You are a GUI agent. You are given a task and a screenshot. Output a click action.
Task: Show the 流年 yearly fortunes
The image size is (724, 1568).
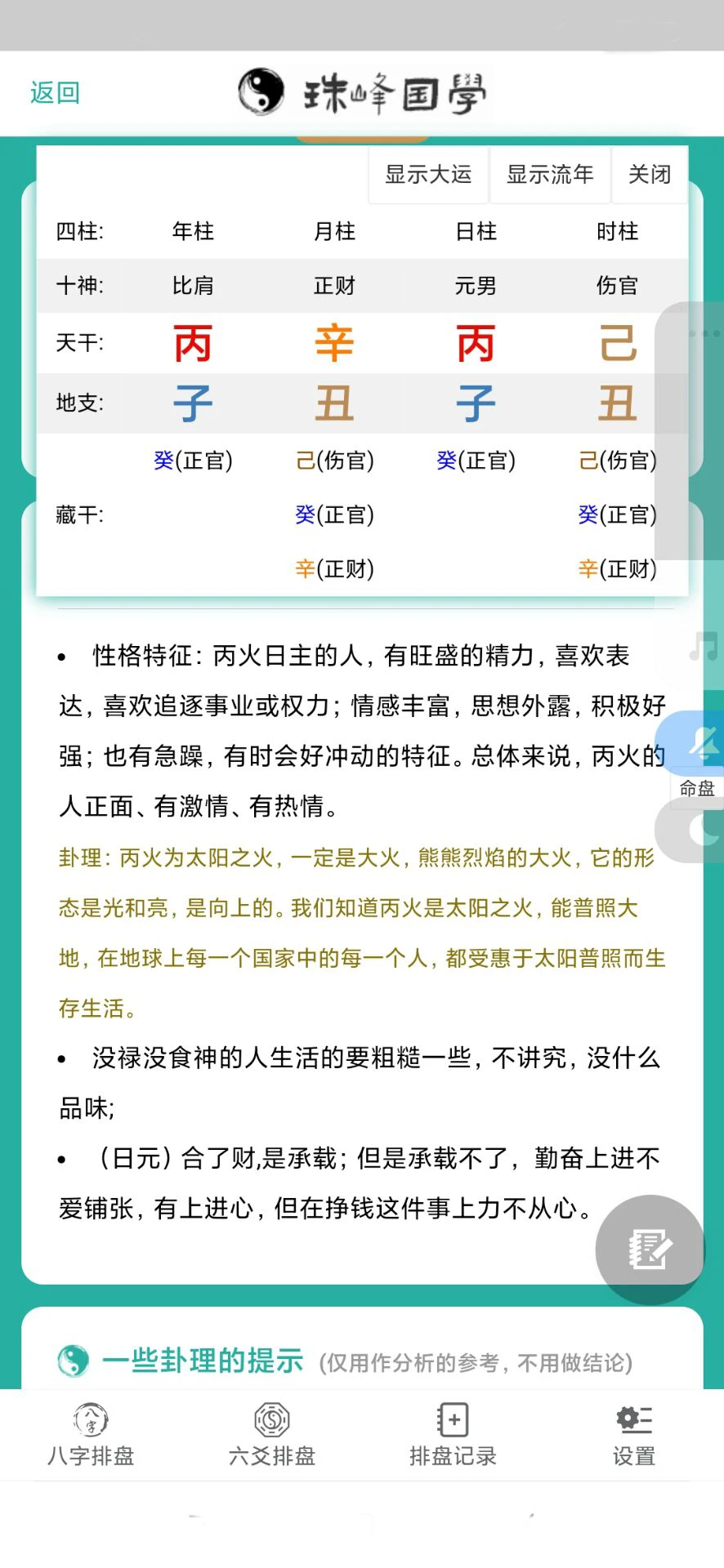(550, 174)
